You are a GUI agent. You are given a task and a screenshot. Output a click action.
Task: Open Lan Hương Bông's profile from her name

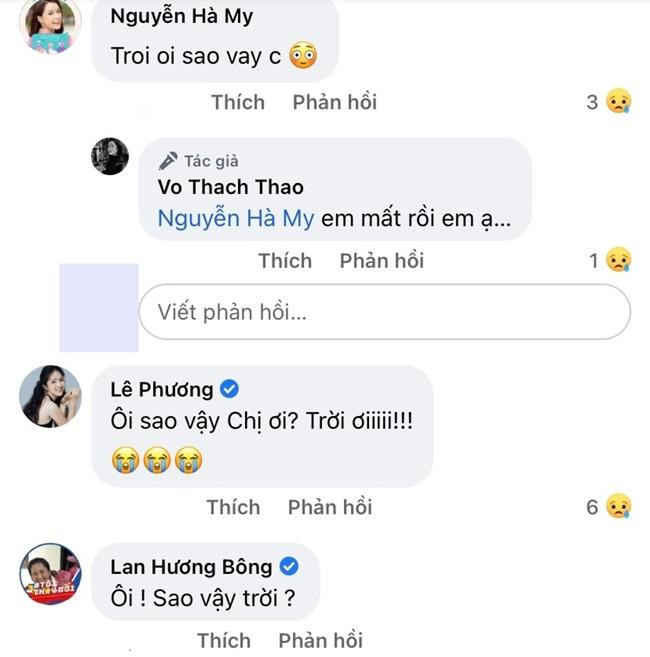coord(191,566)
